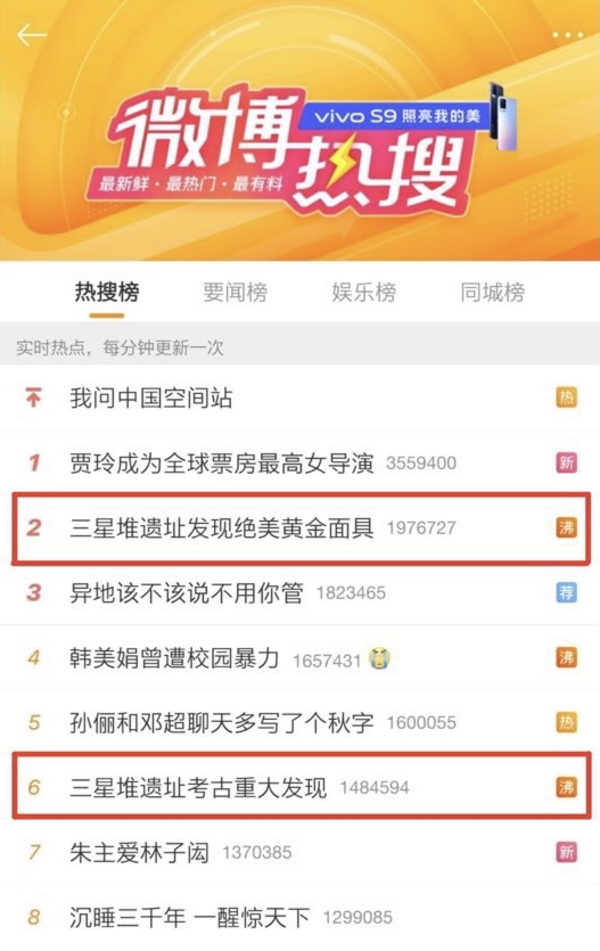Select the 热搜榜 tab

(x=107, y=293)
